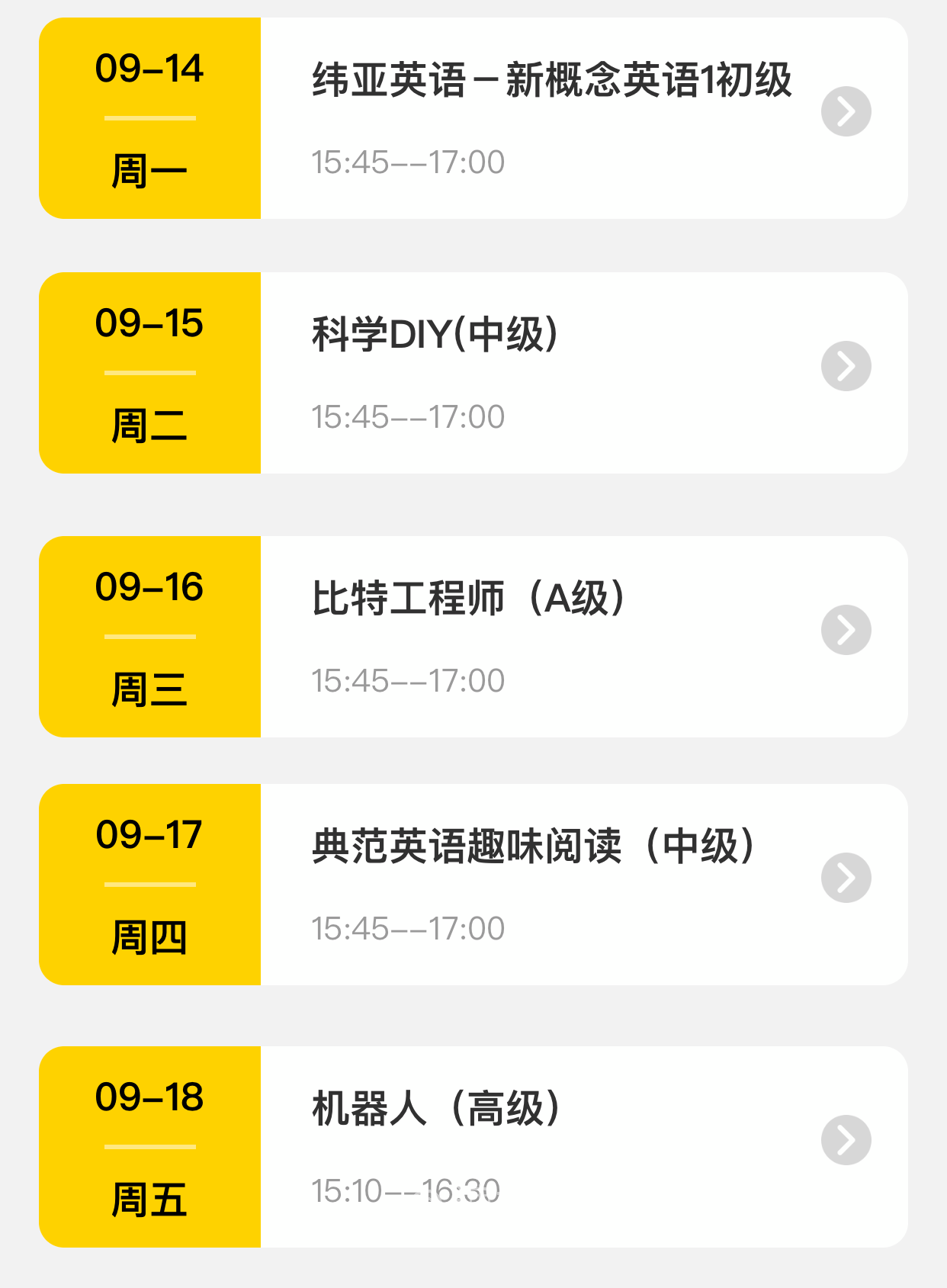Open the 机器人（高级） course on Friday
The height and width of the screenshot is (1288, 947).
point(552,1147)
